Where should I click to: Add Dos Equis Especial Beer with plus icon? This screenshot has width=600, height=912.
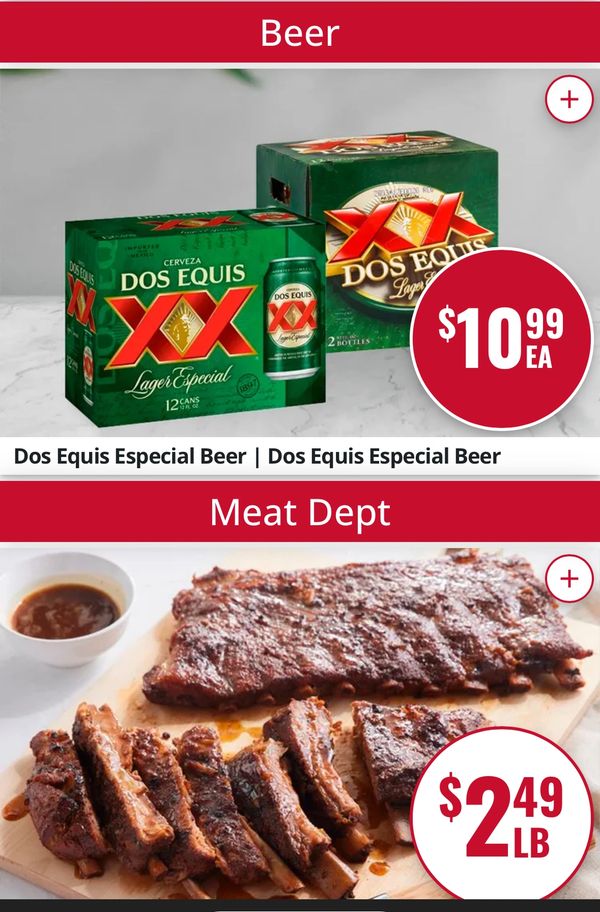tap(569, 100)
